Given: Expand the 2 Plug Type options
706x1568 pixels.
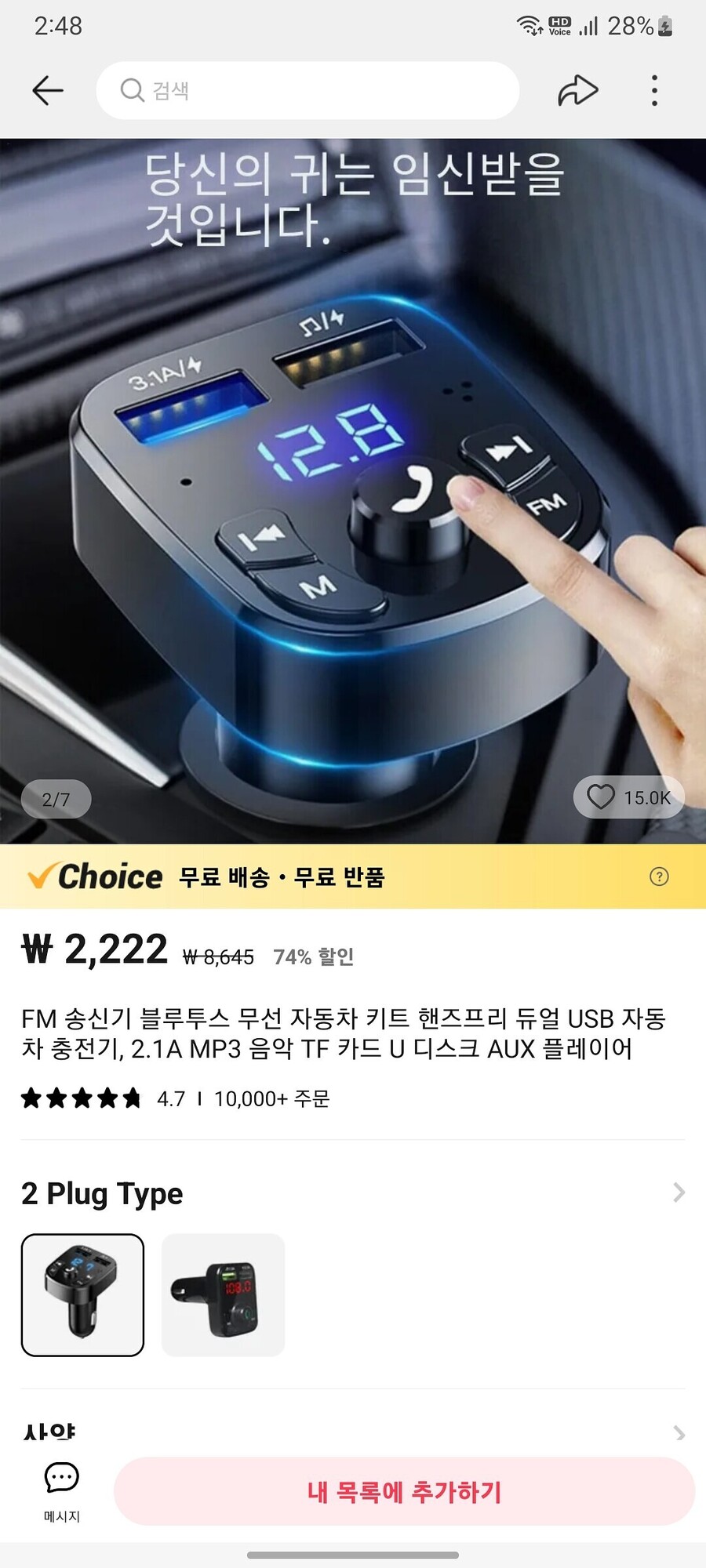Looking at the screenshot, I should click(x=679, y=1193).
